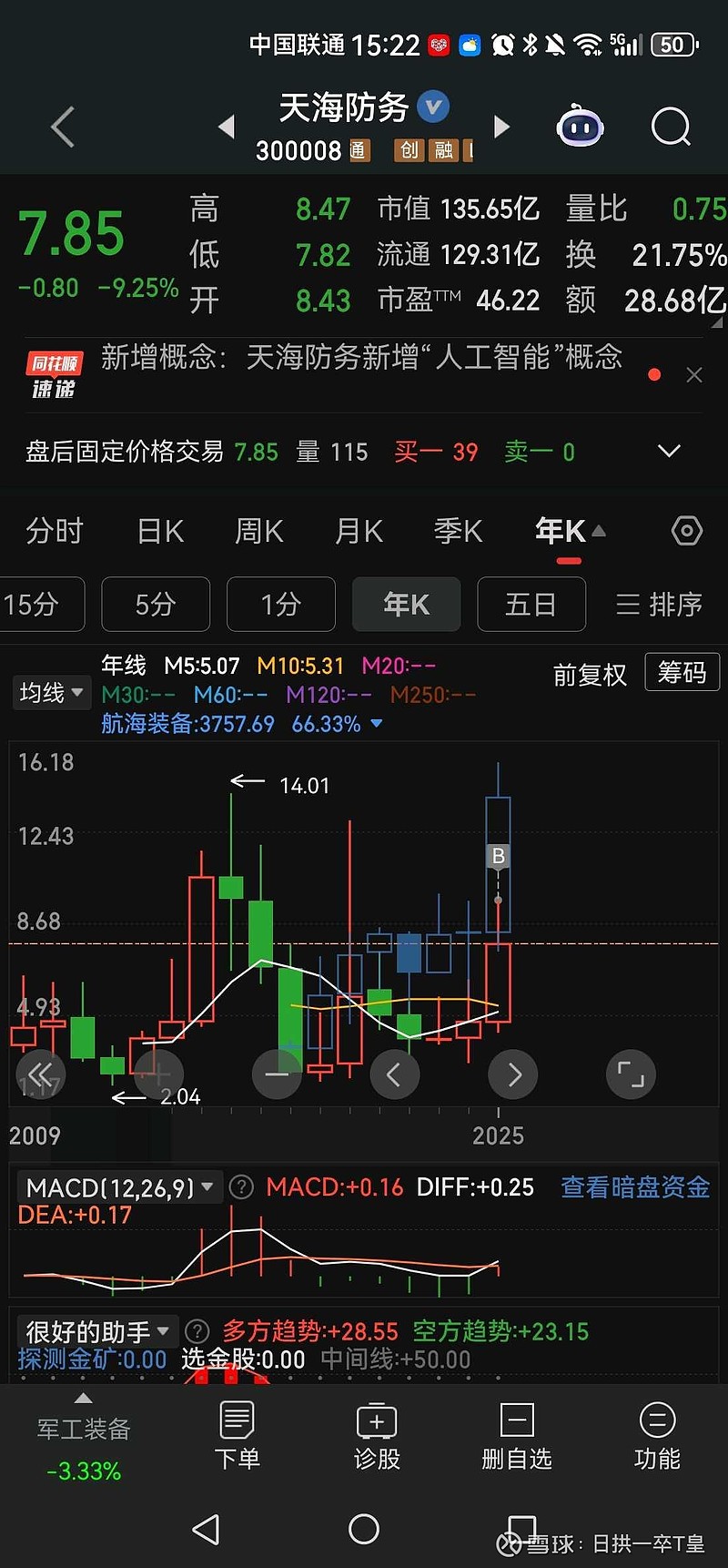Open chart settings via the gear icon

click(686, 530)
